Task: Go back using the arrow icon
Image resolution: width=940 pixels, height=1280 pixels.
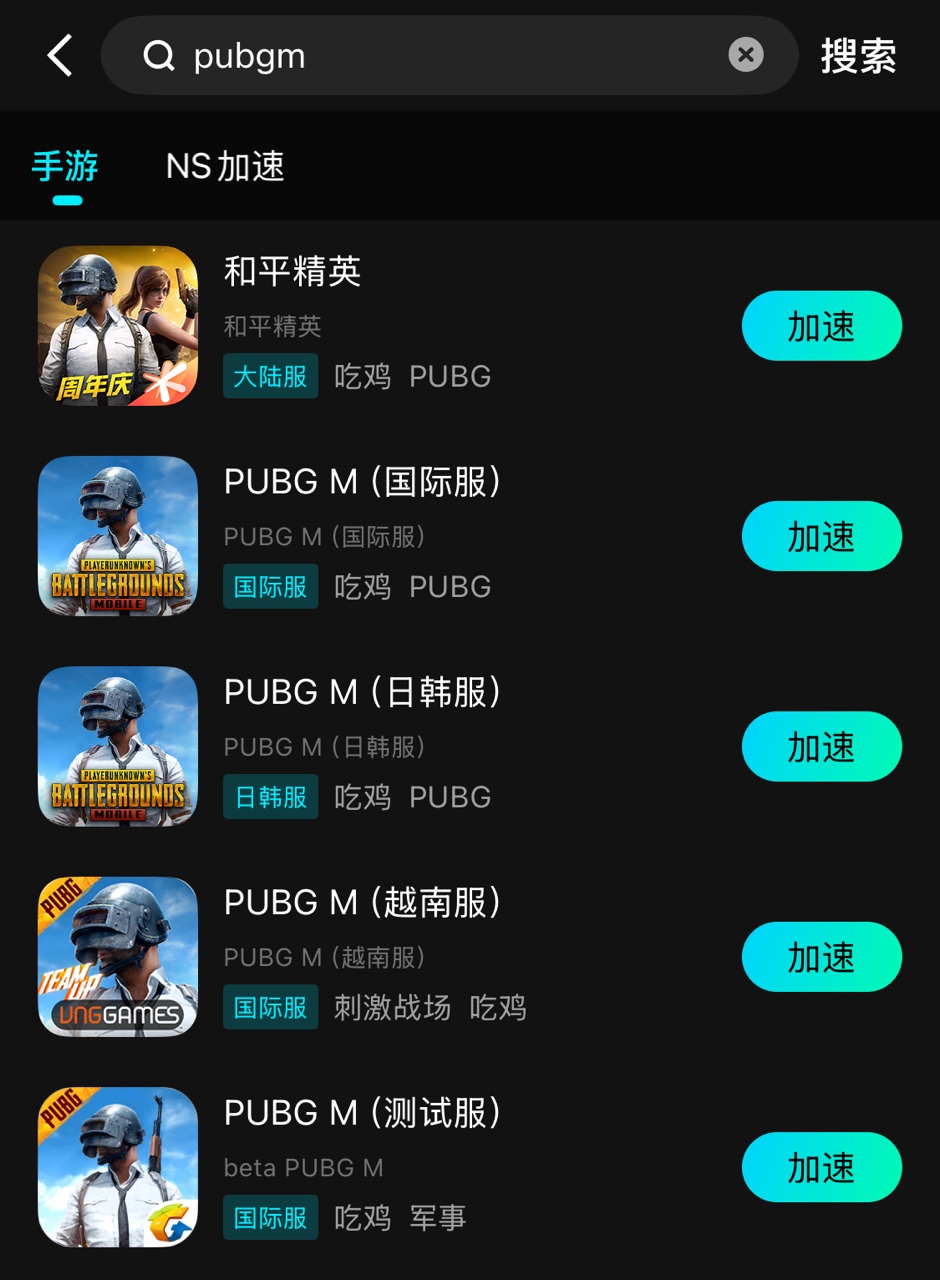Action: tap(60, 55)
